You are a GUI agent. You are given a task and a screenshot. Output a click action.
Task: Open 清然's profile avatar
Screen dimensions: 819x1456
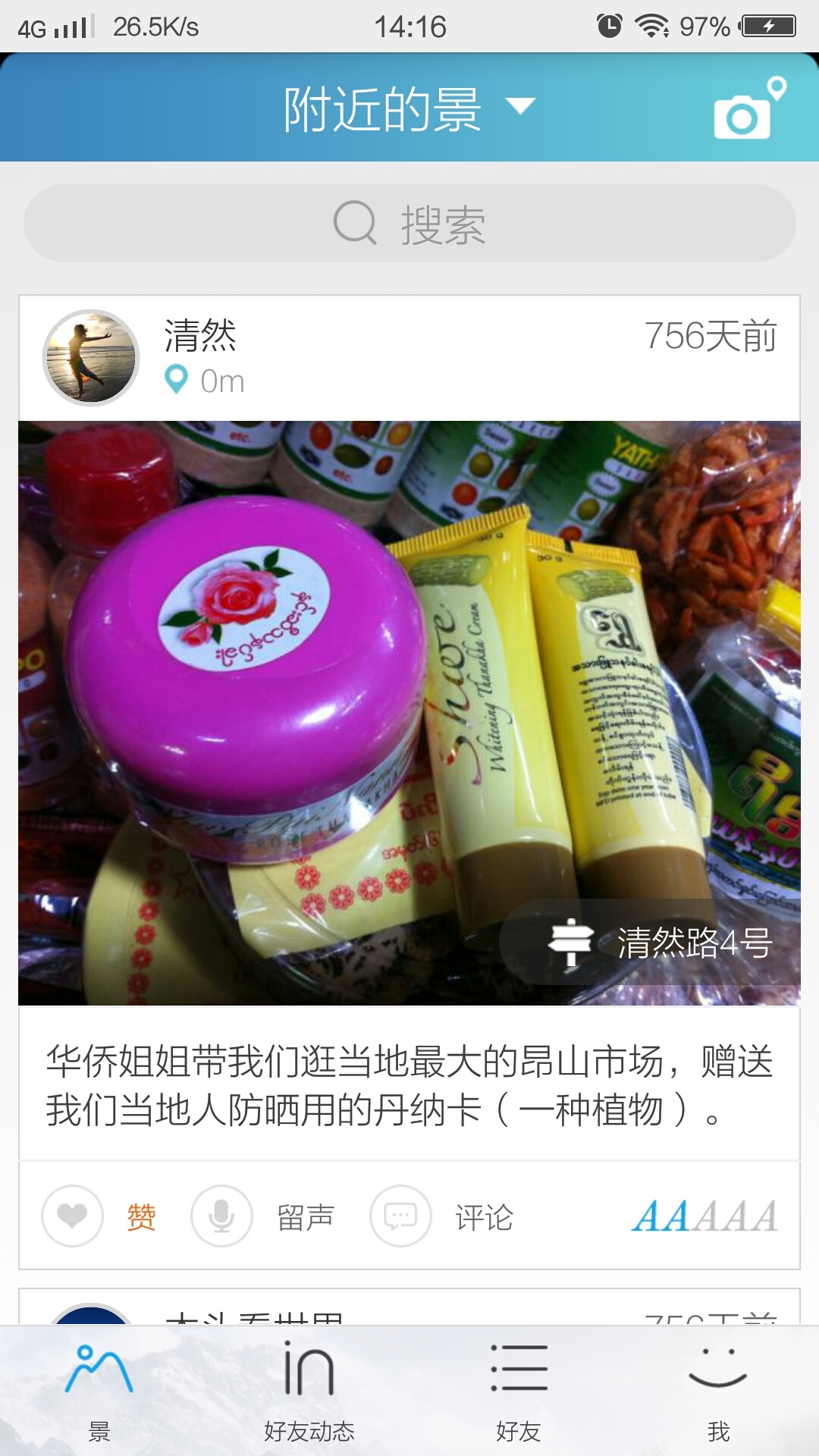tap(91, 358)
